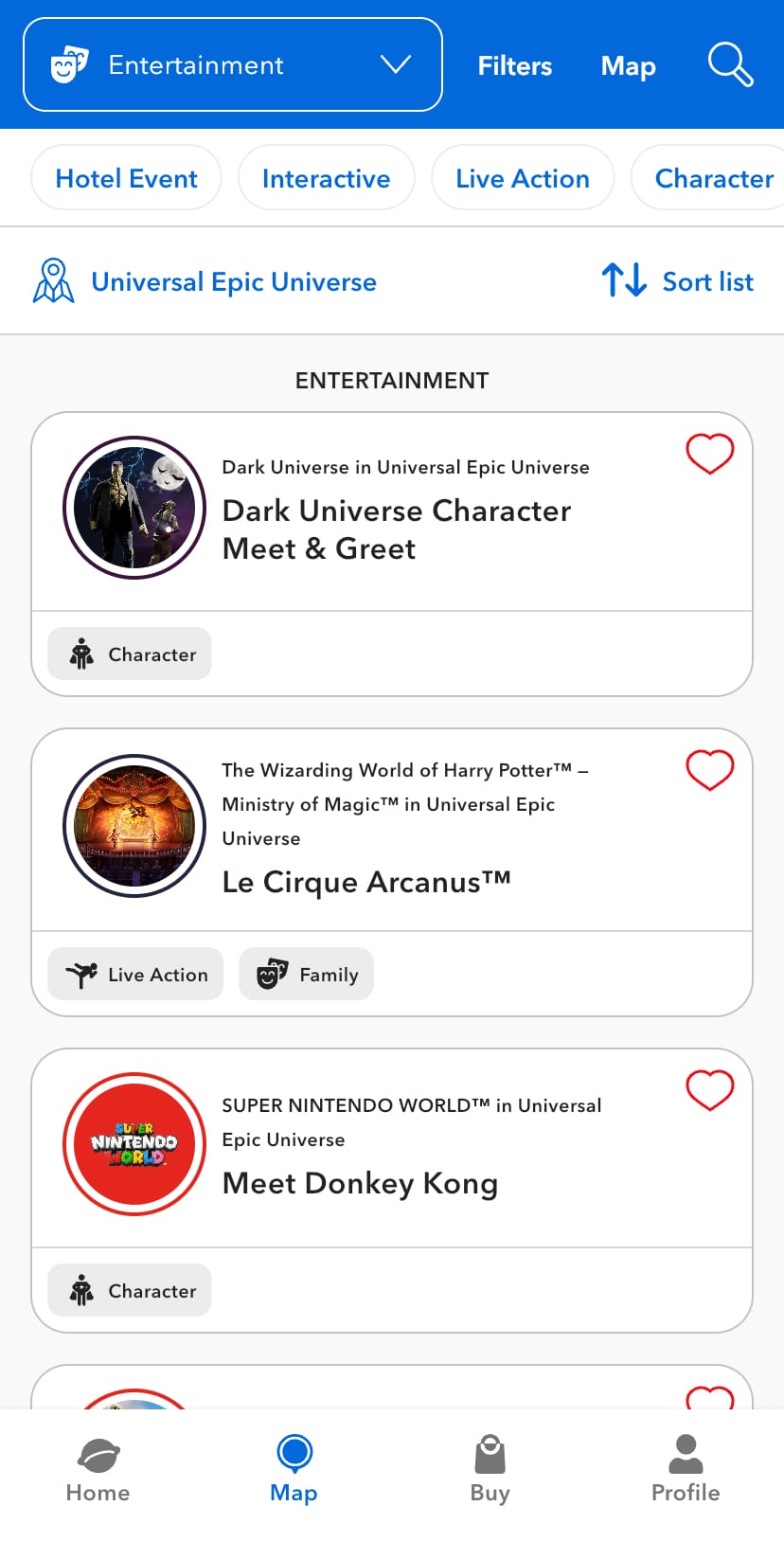Open the search magnifier icon
The width and height of the screenshot is (784, 1542).
[x=730, y=64]
